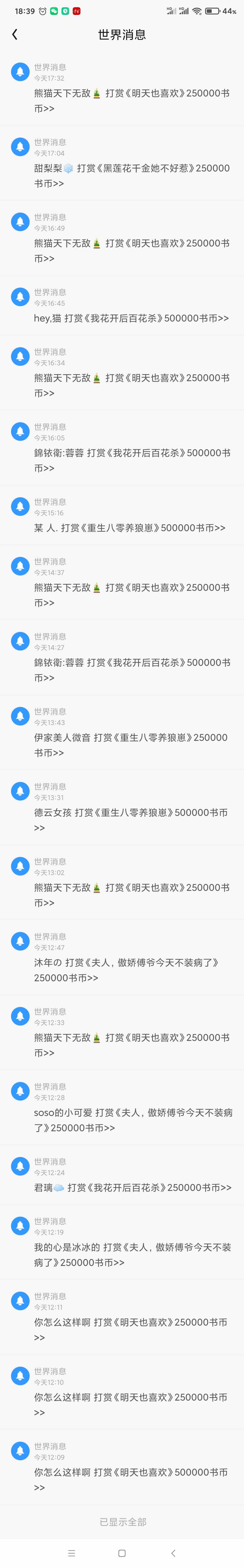Image resolution: width=244 pixels, height=1568 pixels.
Task: Go back from 世界消息 page
Action: pyautogui.click(x=15, y=35)
